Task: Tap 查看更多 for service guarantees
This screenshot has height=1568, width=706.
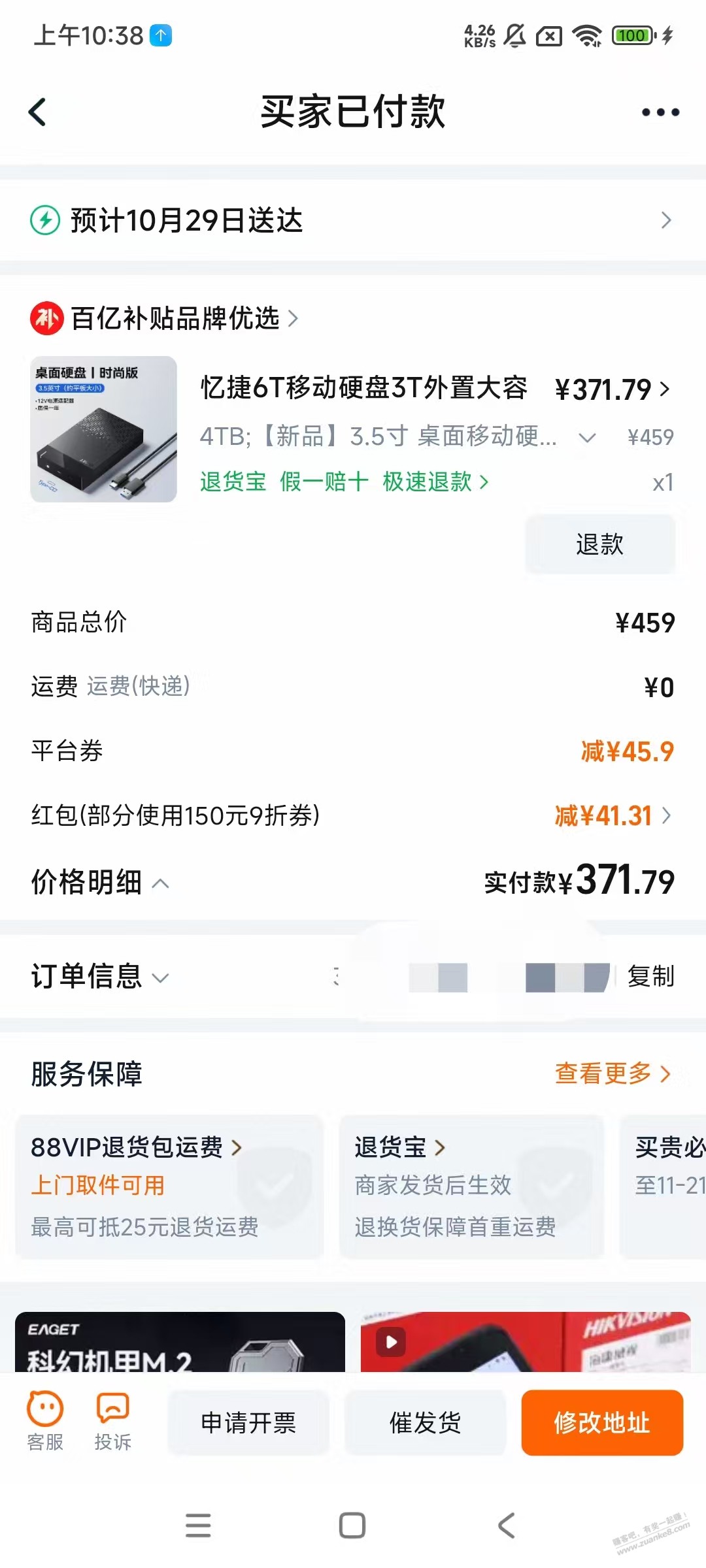Action: coord(612,1073)
